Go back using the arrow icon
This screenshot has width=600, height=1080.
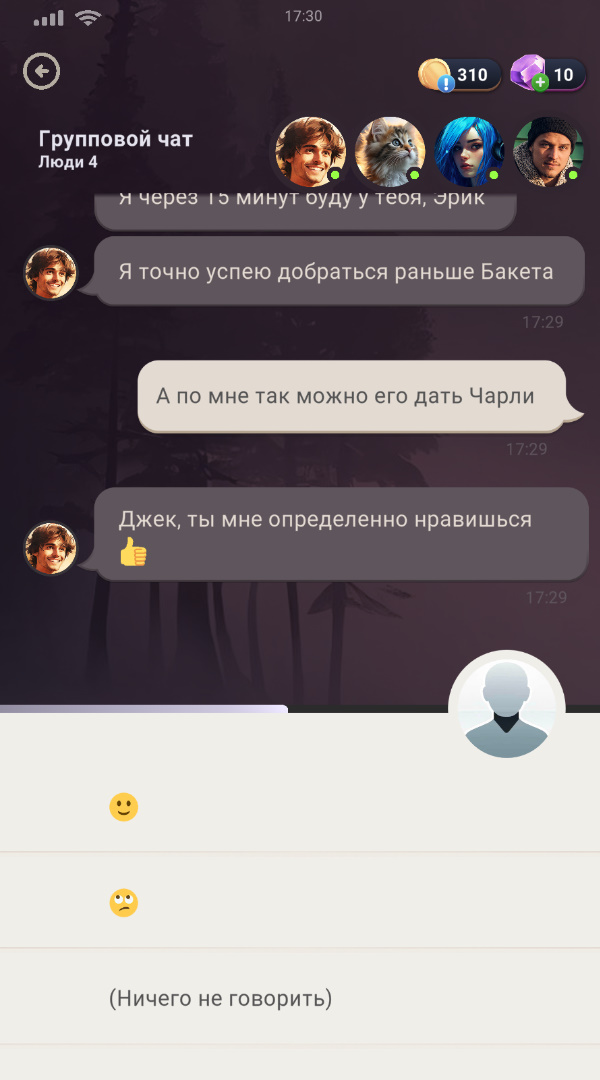[x=41, y=71]
